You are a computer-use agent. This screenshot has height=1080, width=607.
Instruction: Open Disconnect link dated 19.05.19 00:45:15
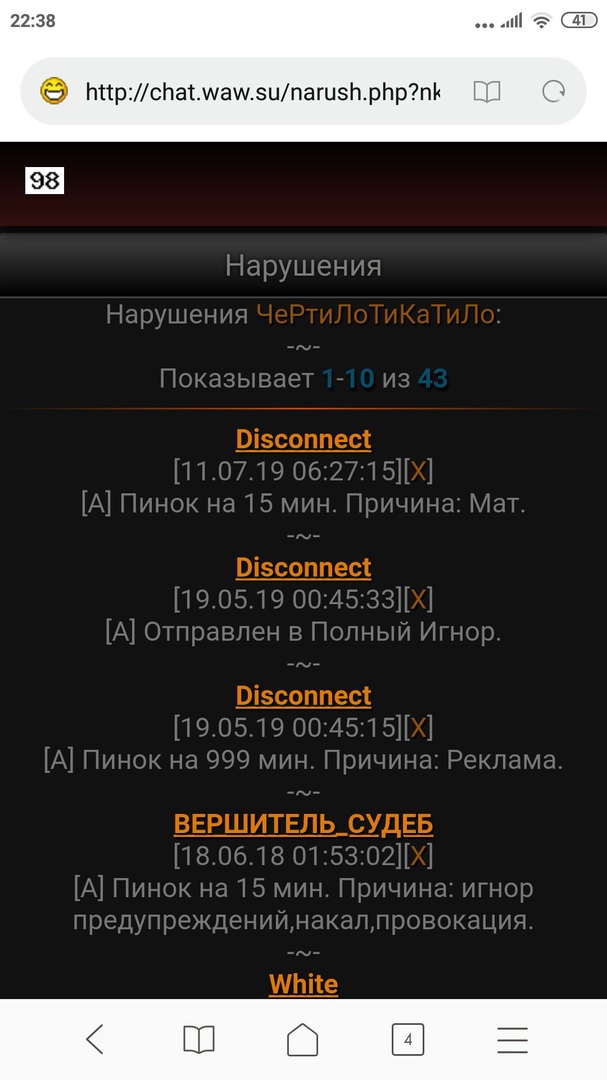[x=303, y=695]
